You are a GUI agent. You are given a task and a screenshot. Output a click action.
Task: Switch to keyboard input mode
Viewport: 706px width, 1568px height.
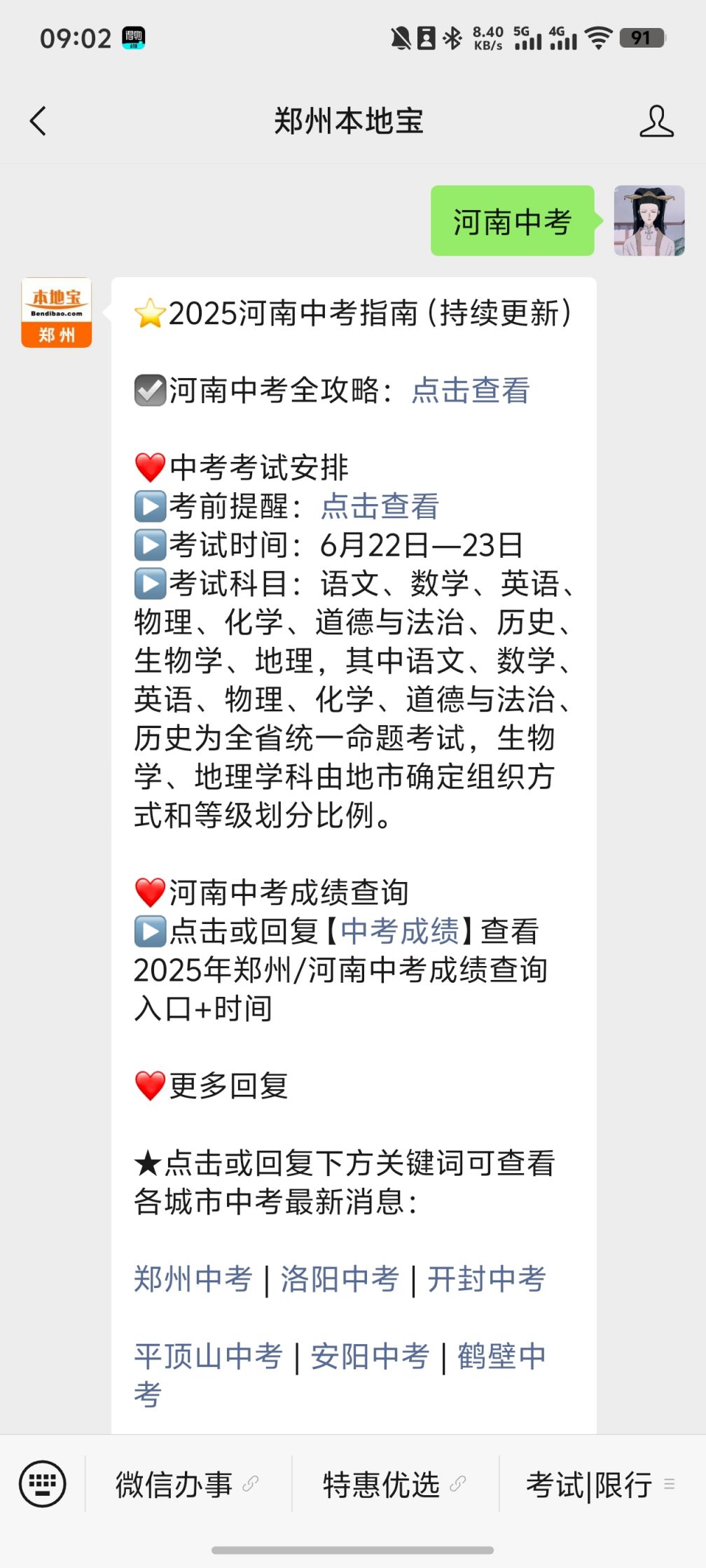[x=43, y=1483]
